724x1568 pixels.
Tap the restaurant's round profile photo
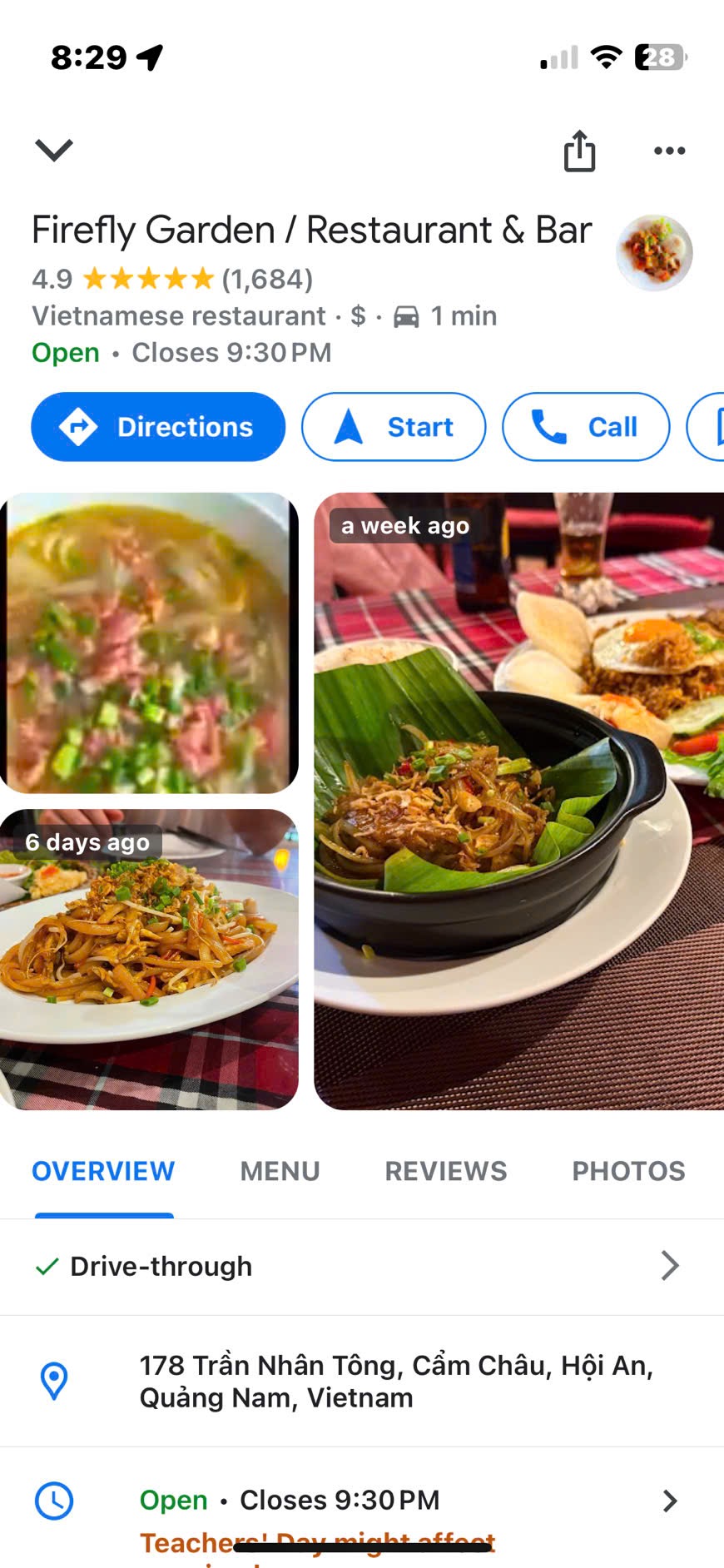click(654, 252)
